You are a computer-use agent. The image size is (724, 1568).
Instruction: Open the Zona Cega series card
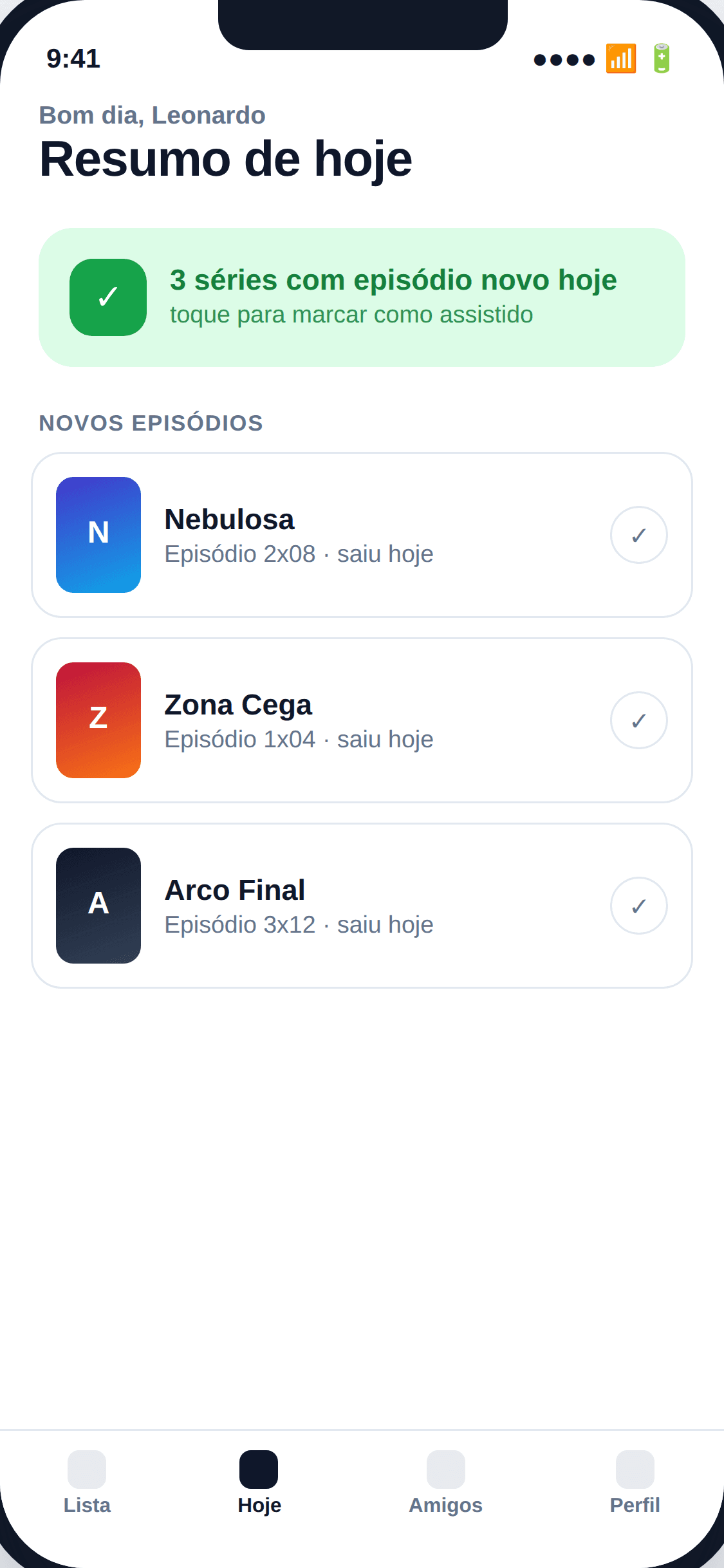click(x=362, y=720)
